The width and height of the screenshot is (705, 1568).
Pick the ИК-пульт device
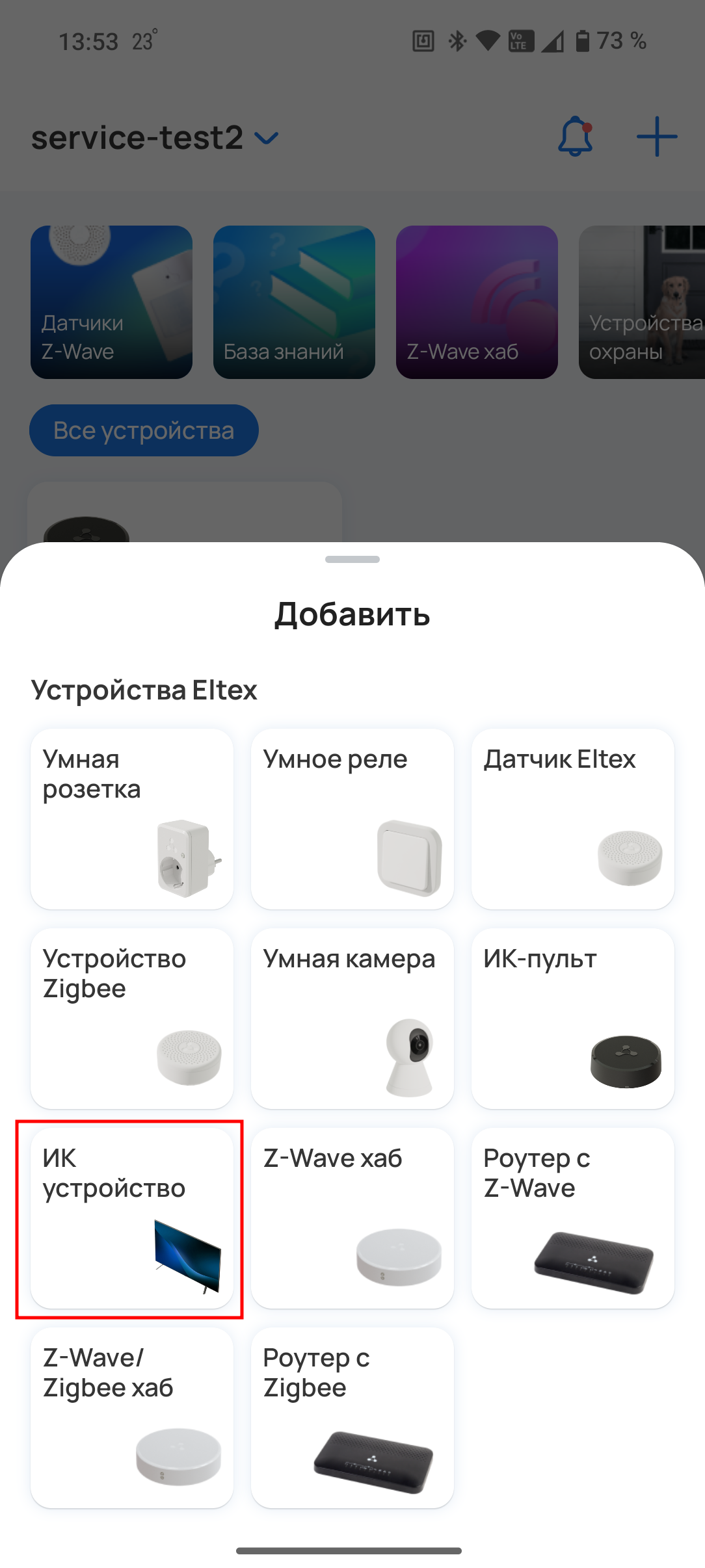572,1019
